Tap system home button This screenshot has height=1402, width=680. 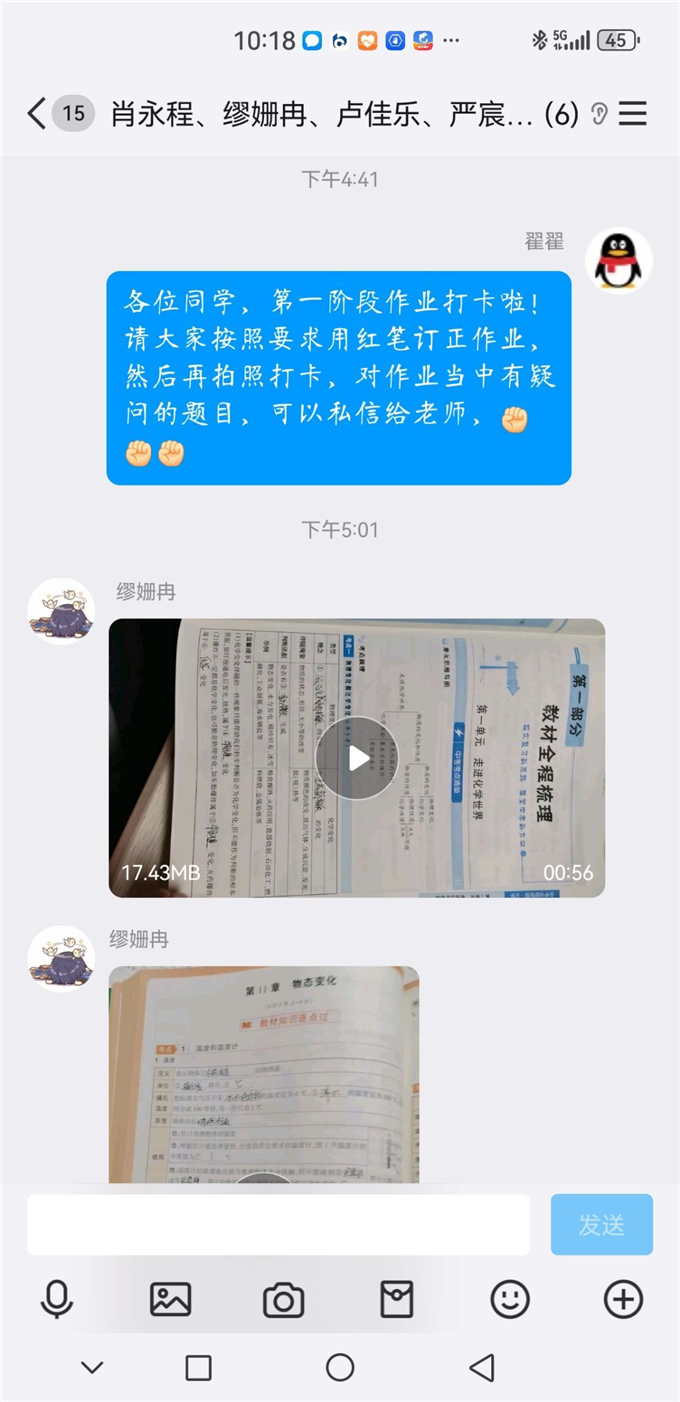point(340,1367)
